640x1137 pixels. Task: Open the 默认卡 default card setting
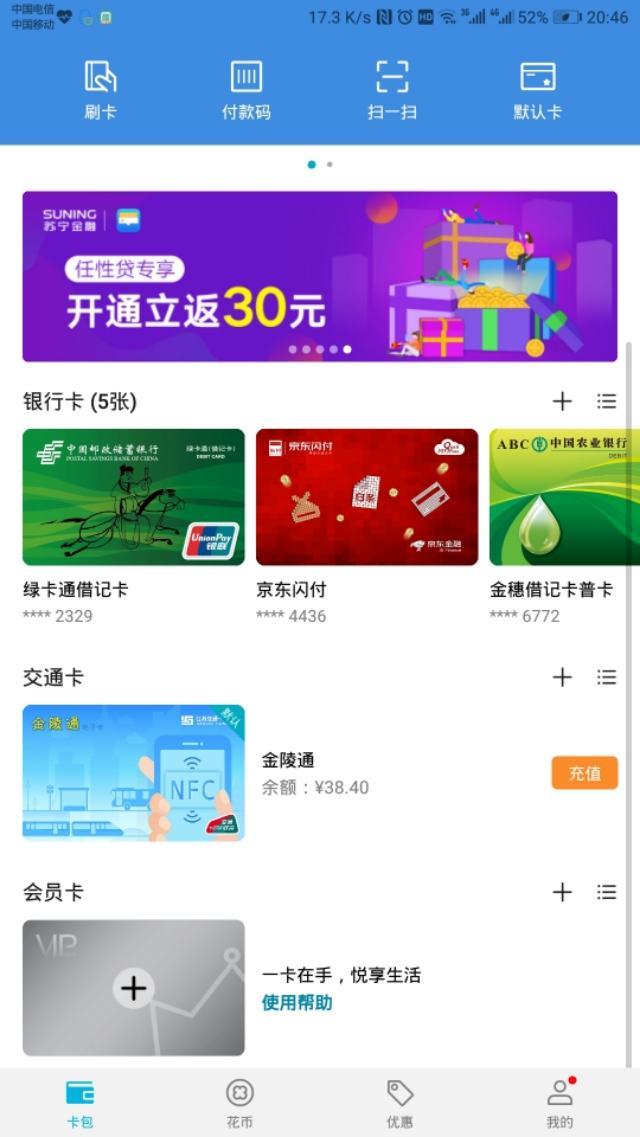(538, 90)
